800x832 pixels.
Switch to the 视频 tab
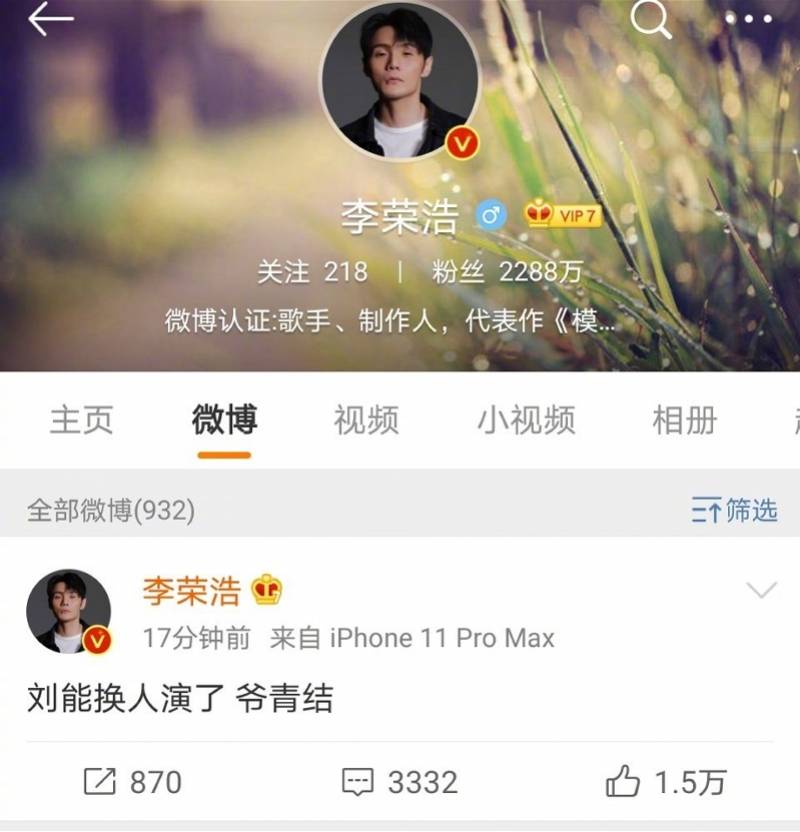coord(364,422)
